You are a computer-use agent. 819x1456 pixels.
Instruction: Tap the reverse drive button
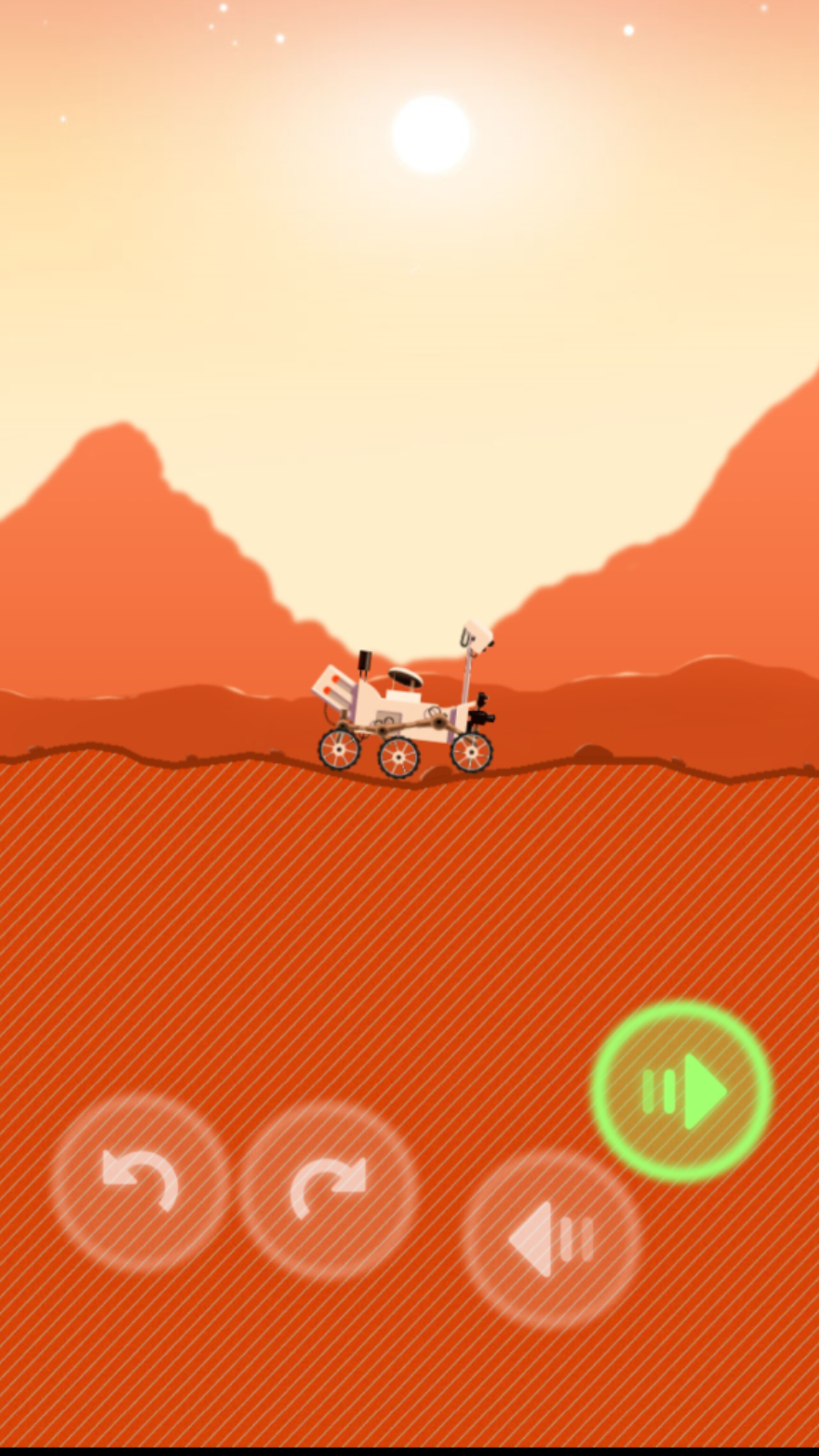click(552, 1238)
